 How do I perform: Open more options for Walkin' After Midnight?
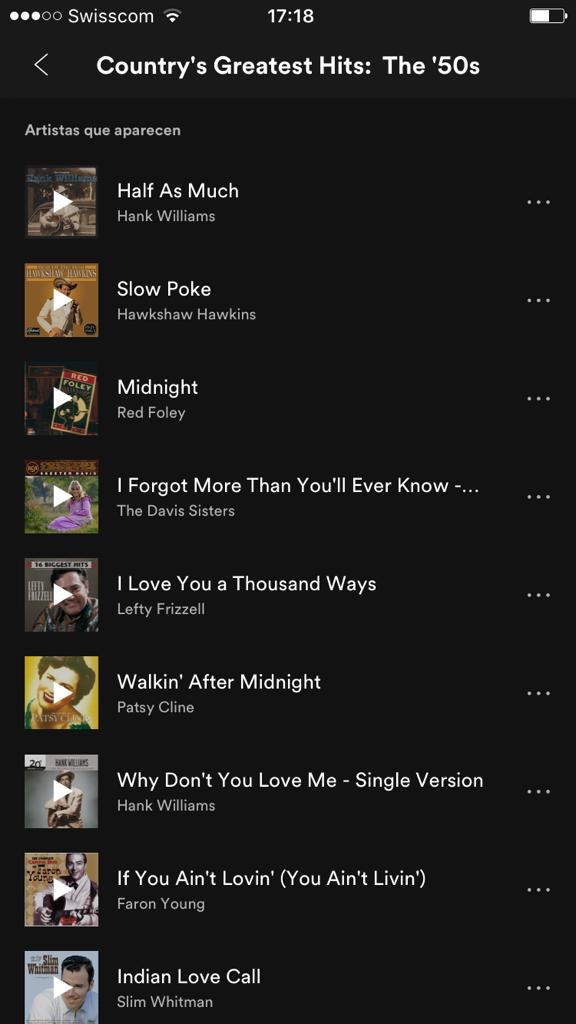tap(538, 694)
